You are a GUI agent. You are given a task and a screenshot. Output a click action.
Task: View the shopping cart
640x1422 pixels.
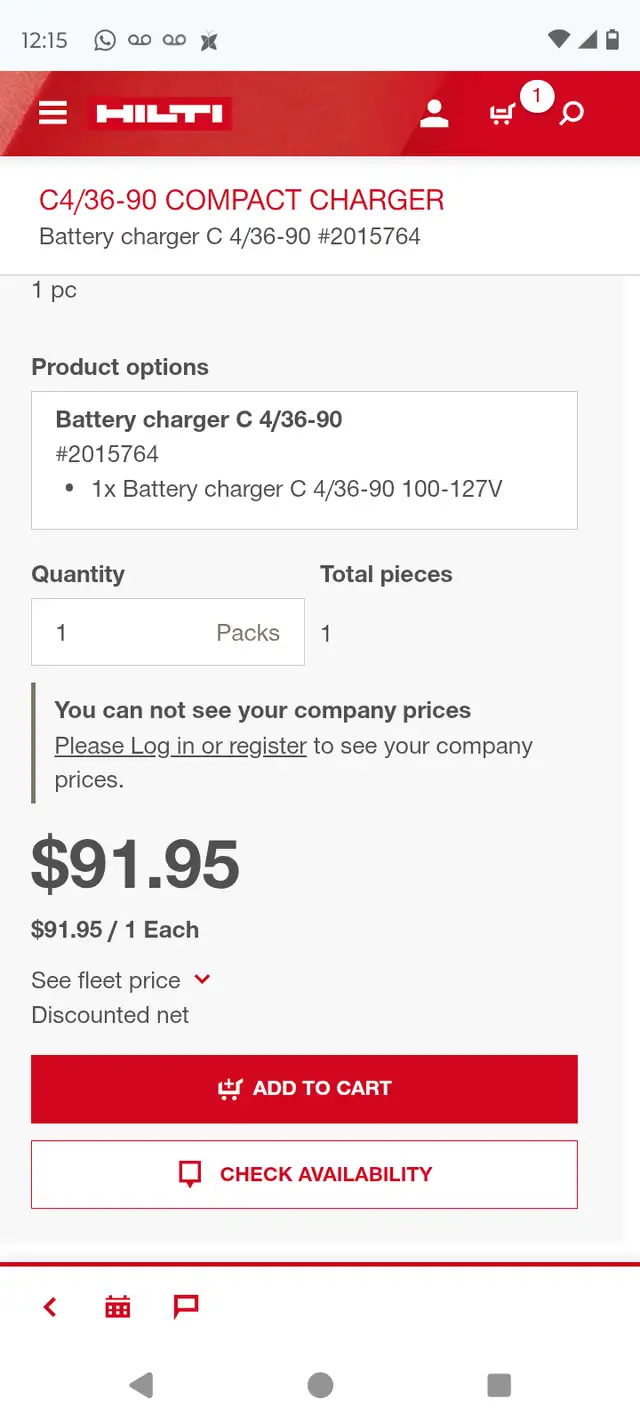pyautogui.click(x=503, y=114)
